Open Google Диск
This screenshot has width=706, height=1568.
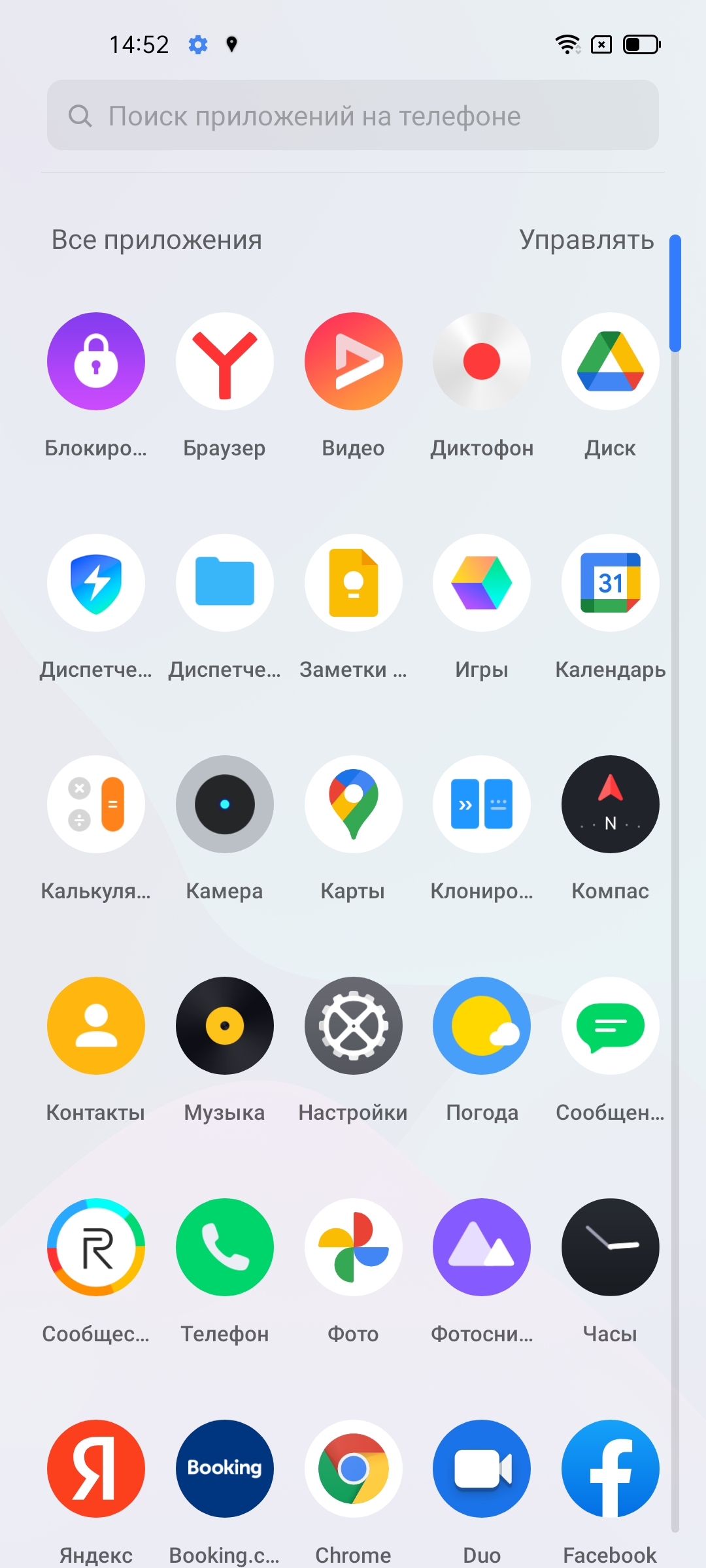[x=610, y=361]
